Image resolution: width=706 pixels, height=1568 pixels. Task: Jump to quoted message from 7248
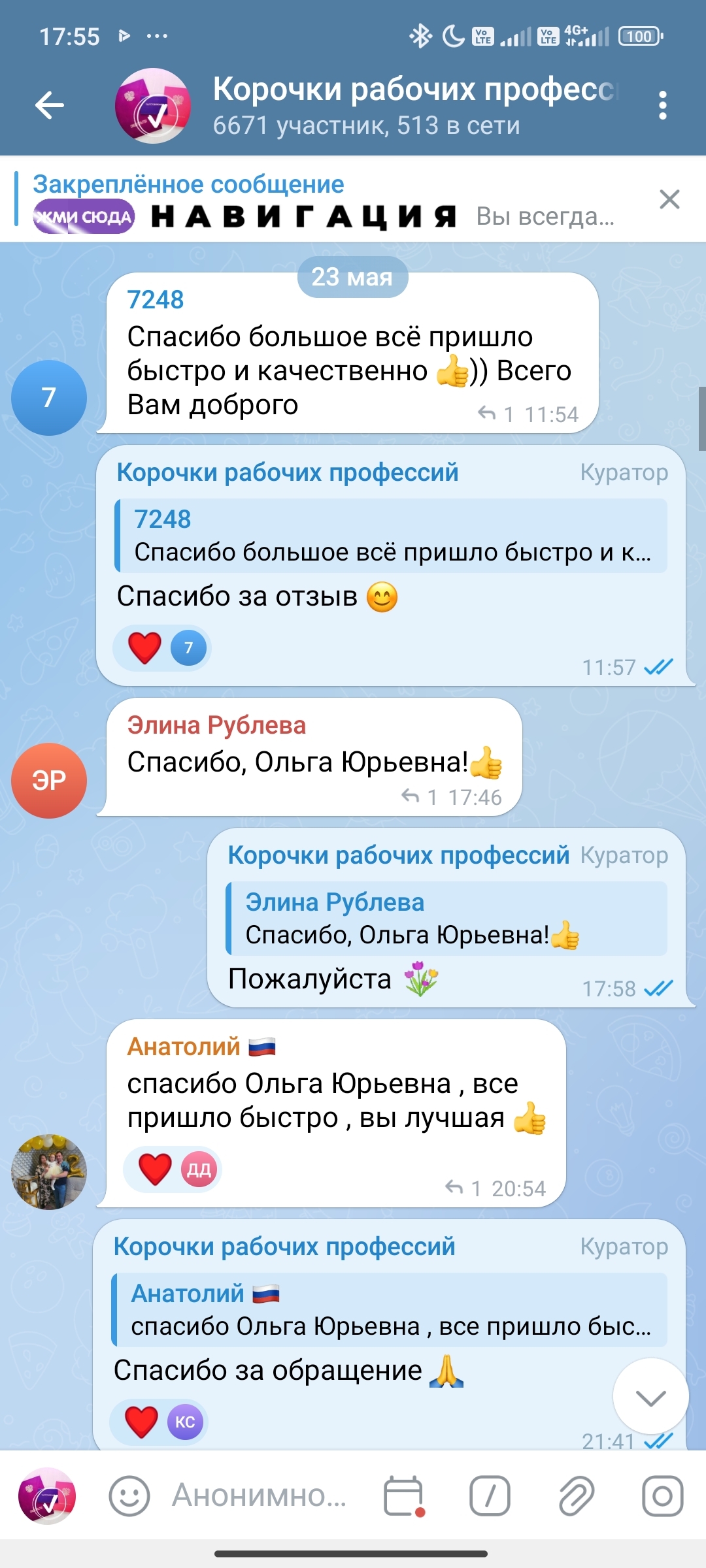(x=391, y=536)
